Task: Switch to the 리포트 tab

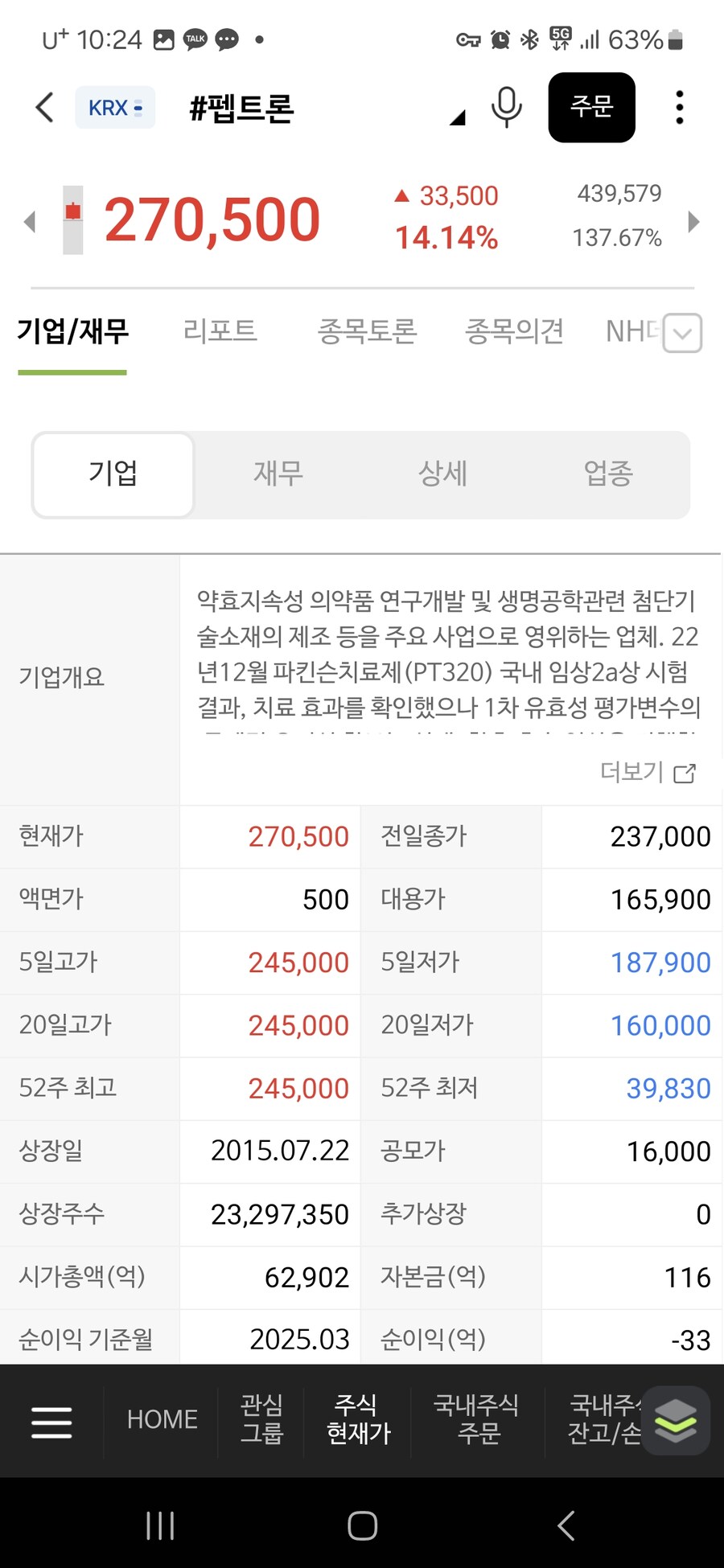Action: click(220, 330)
